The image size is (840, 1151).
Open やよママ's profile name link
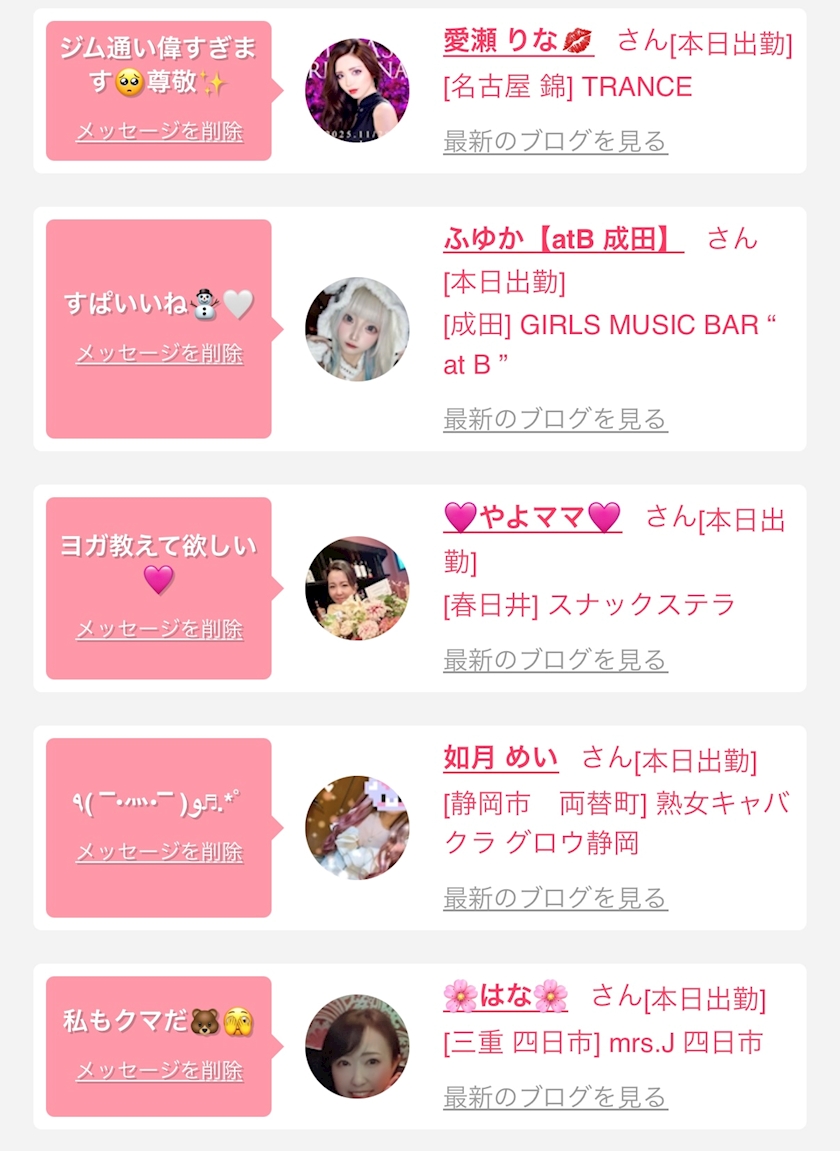[532, 518]
